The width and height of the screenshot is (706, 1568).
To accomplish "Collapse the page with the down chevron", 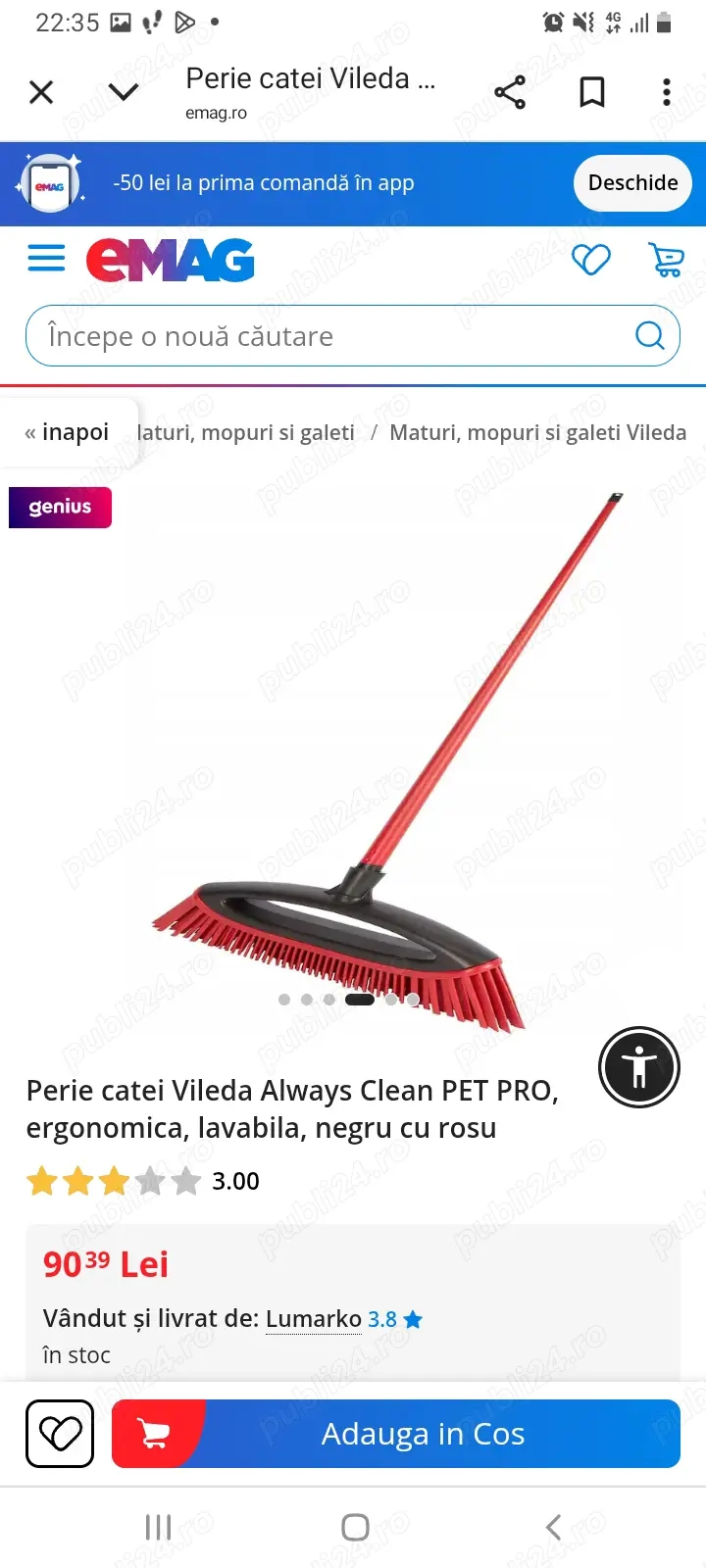I will [122, 91].
